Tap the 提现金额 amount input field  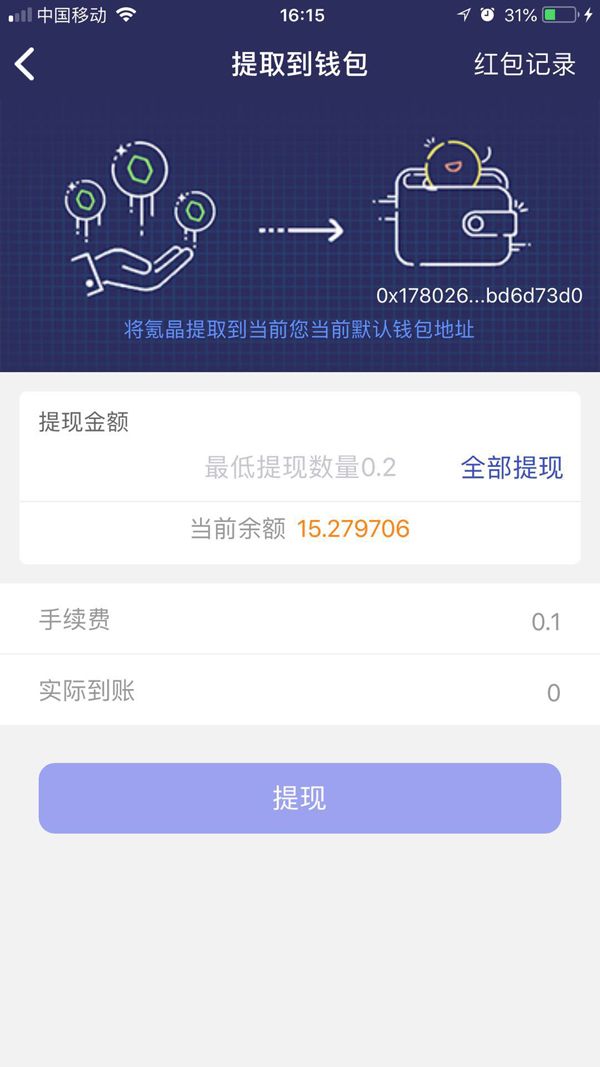pyautogui.click(x=300, y=467)
